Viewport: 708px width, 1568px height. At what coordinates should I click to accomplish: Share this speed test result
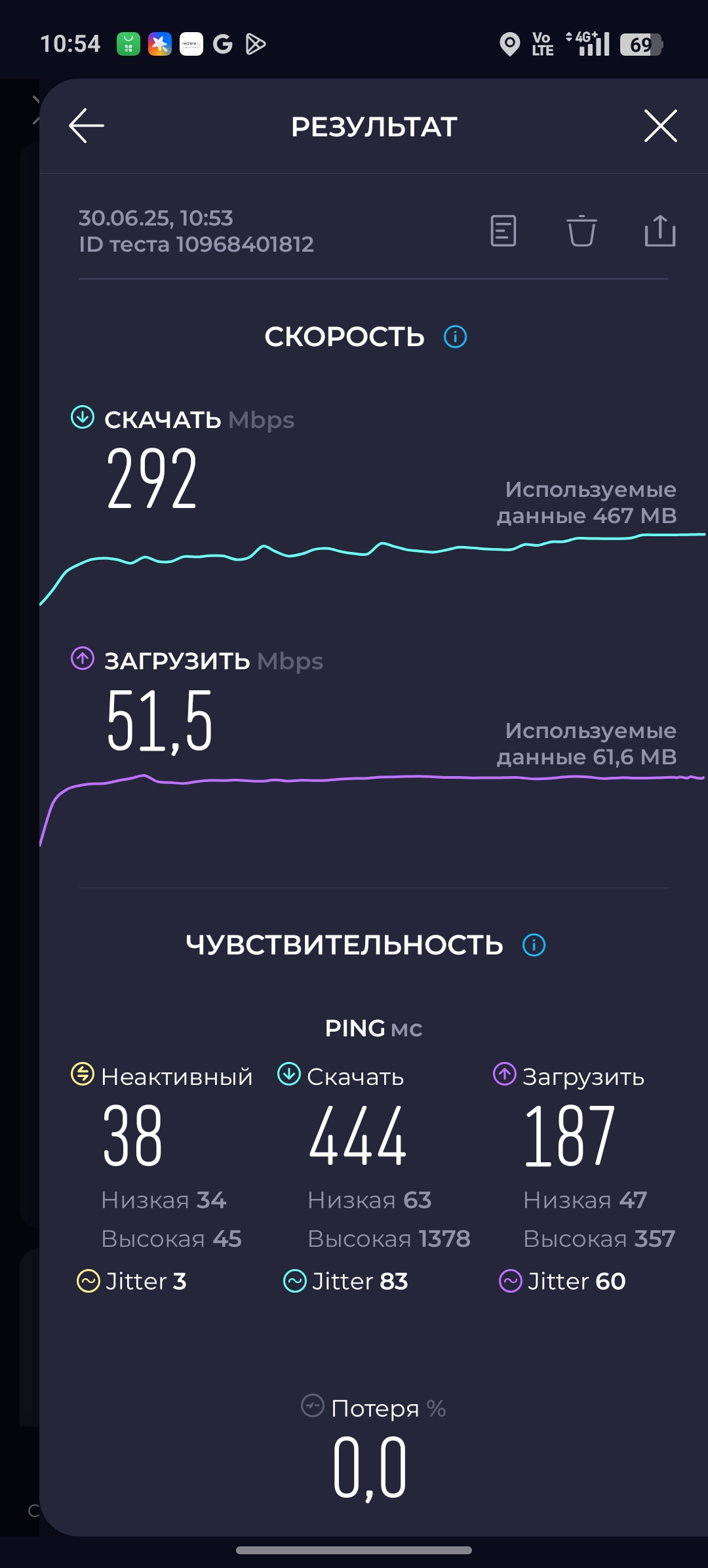(x=659, y=231)
